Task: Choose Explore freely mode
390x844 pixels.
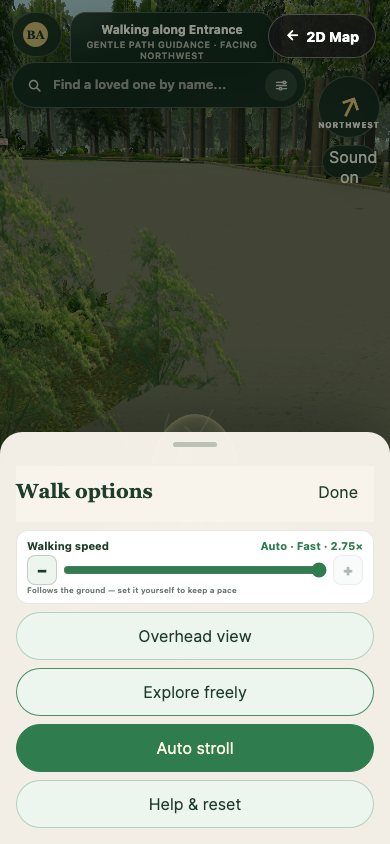Action: (195, 692)
